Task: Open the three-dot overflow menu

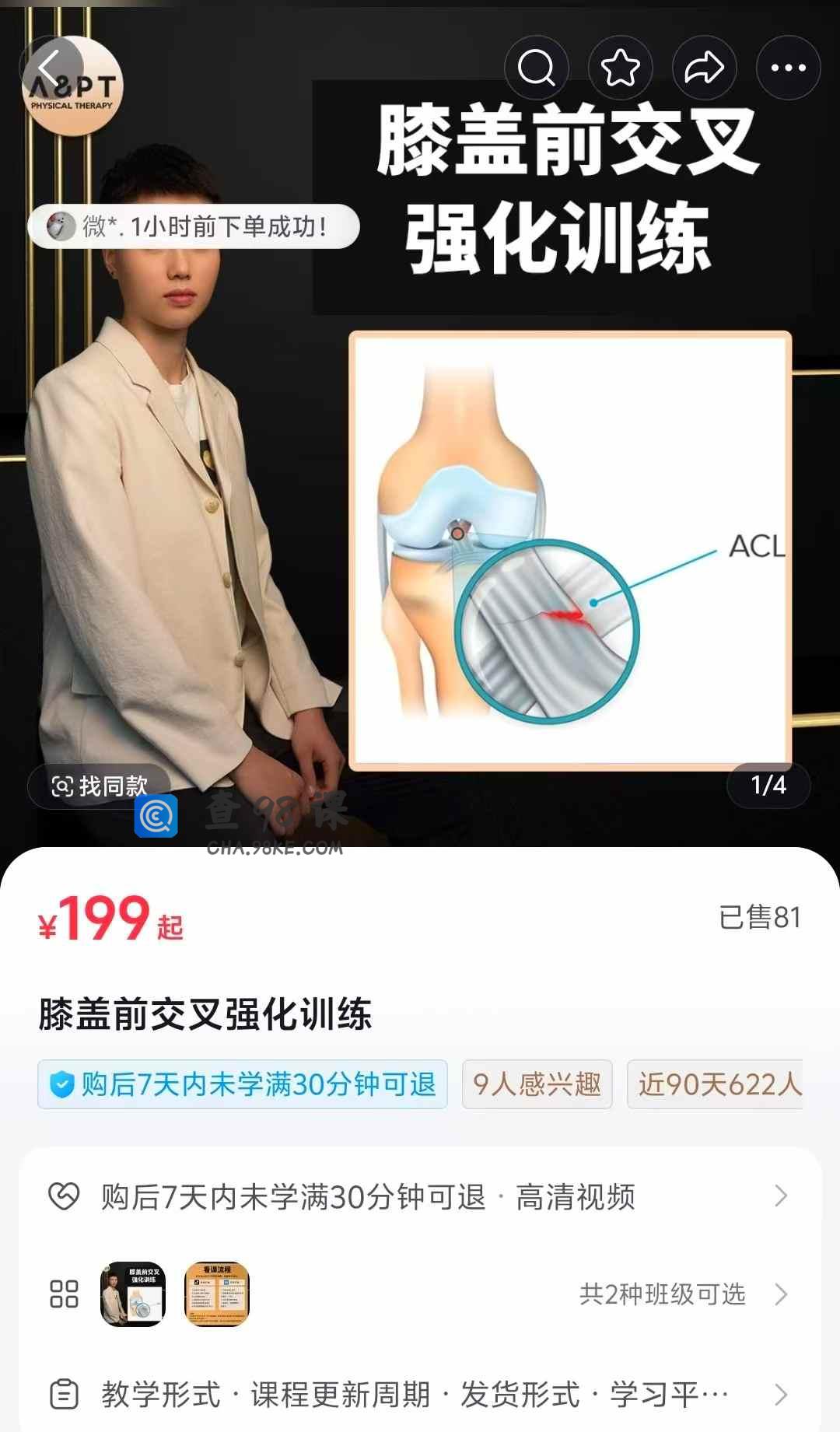Action: [x=788, y=68]
